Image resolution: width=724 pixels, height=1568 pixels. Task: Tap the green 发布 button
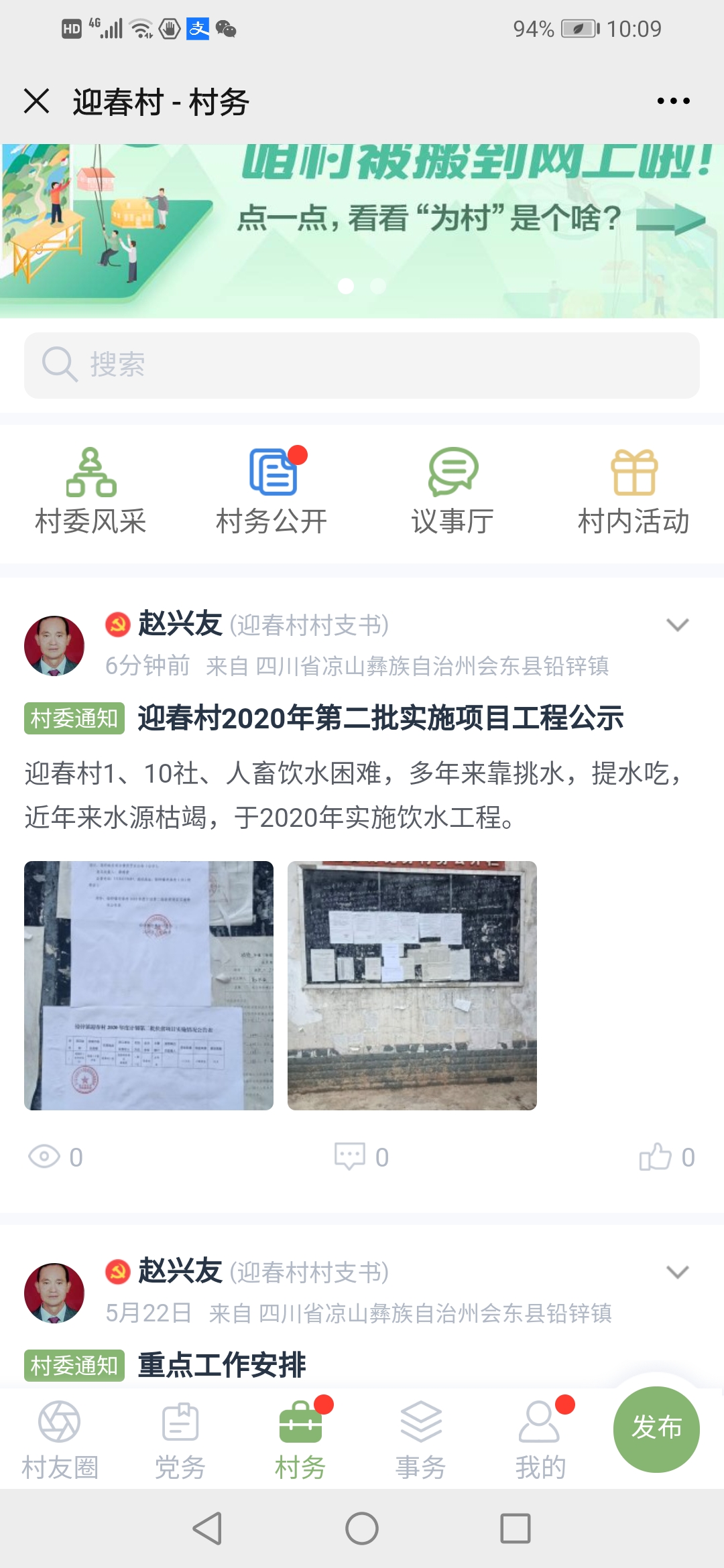point(656,1428)
